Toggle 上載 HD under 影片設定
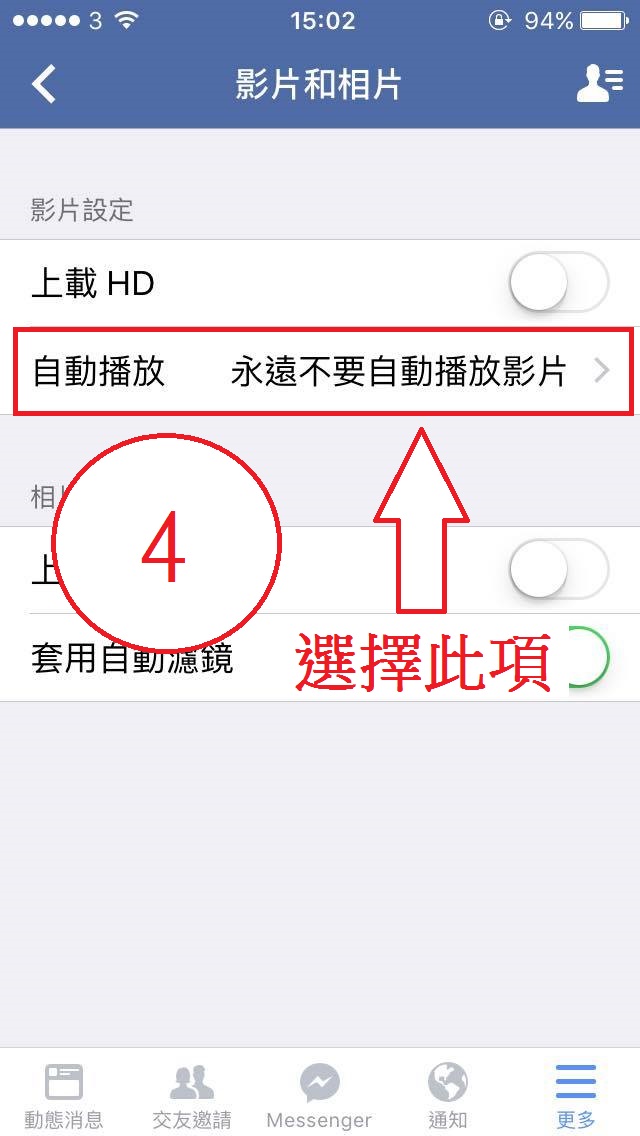This screenshot has width=640, height=1136. [x=558, y=284]
